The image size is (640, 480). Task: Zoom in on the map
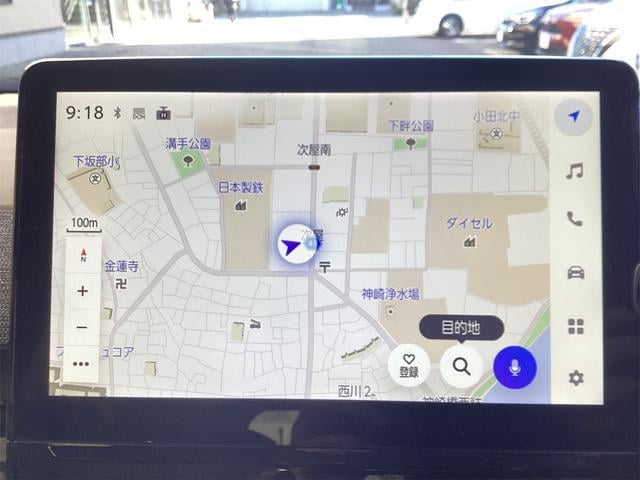click(82, 291)
